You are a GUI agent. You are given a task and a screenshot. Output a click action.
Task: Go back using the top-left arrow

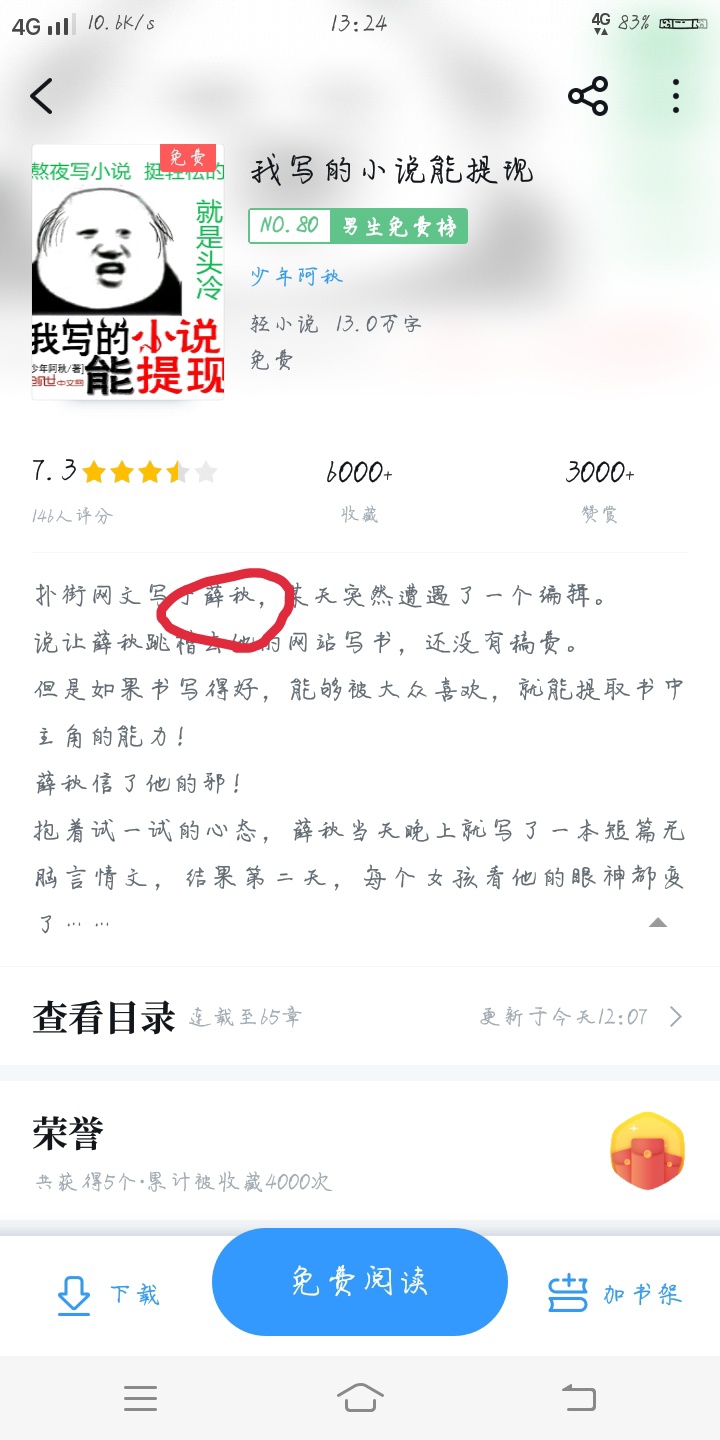pos(41,97)
